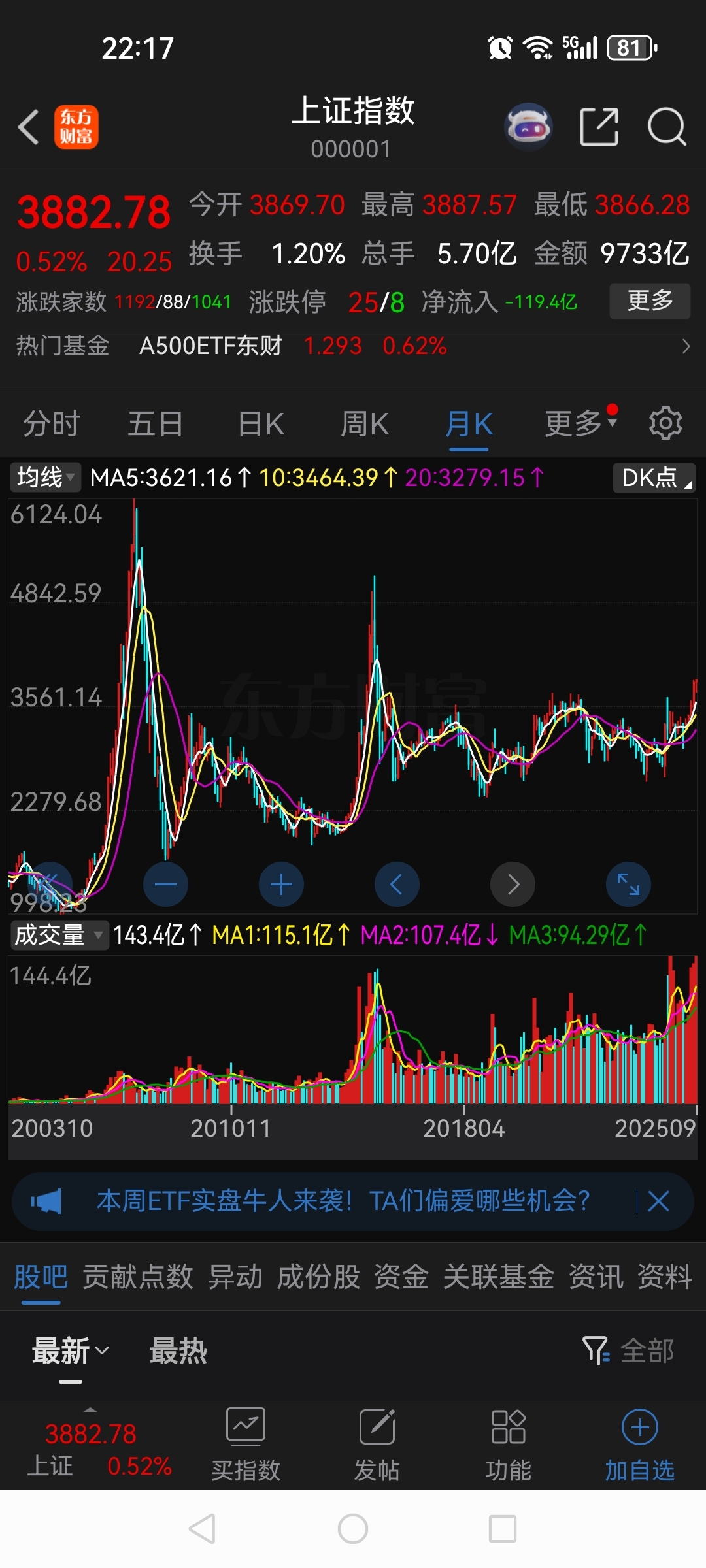Screen dimensions: 706x1568
Task: Zoom out the chart with minus icon
Action: point(165,883)
